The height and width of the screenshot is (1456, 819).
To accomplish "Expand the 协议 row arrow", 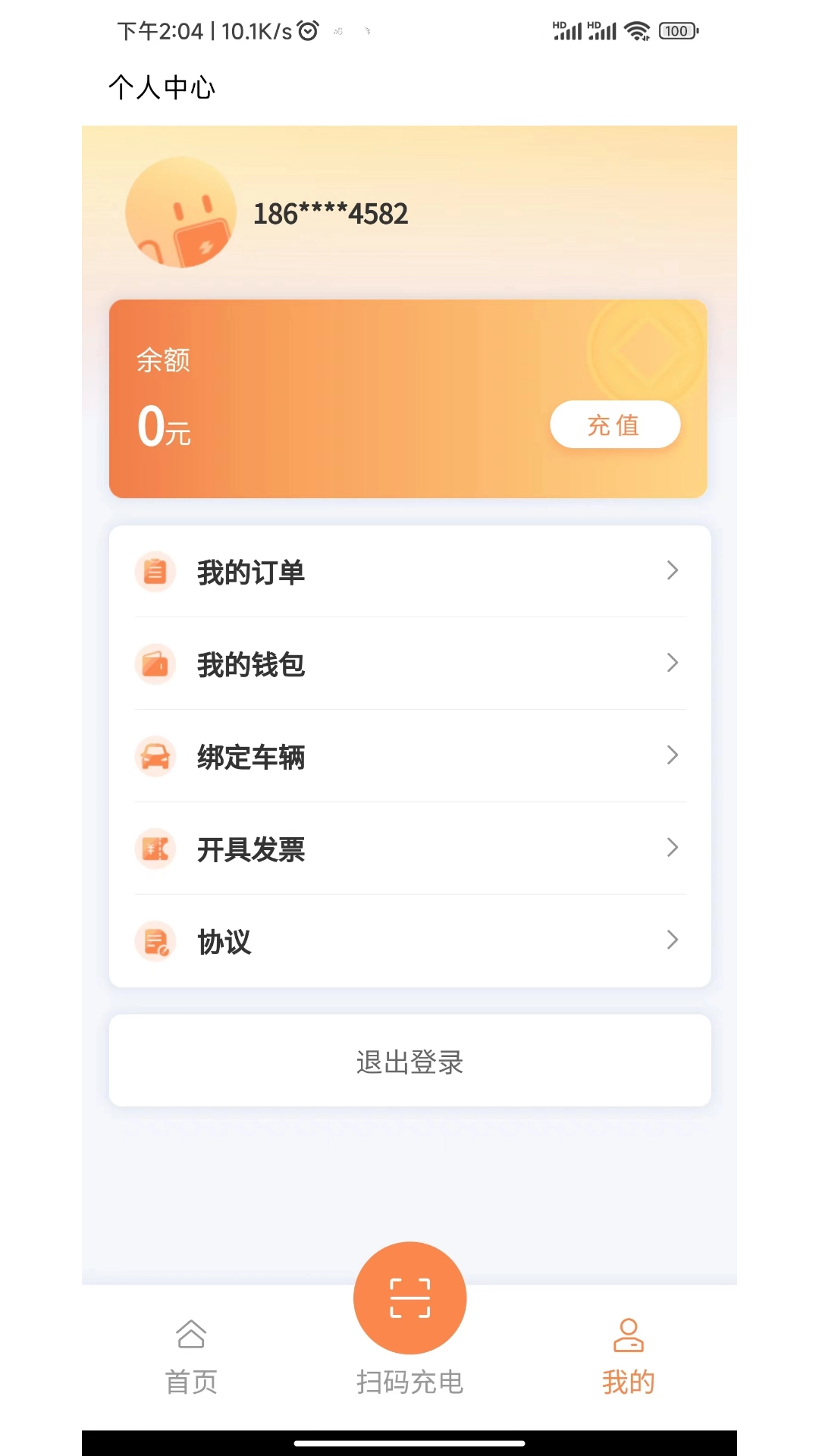I will click(672, 940).
